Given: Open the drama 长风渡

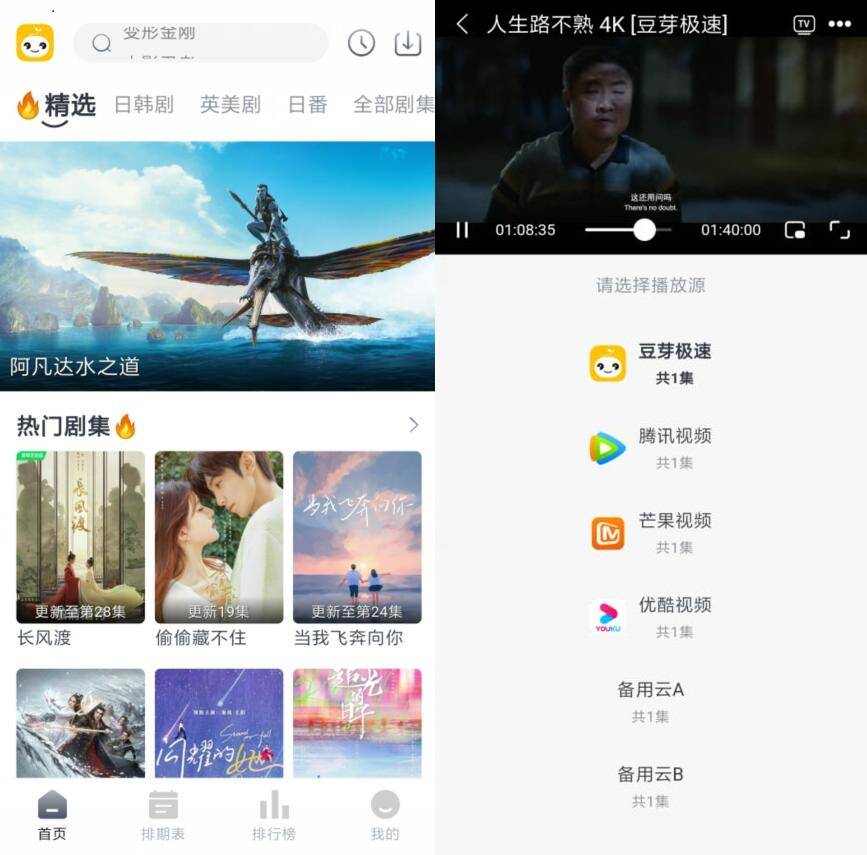Looking at the screenshot, I should coord(80,538).
